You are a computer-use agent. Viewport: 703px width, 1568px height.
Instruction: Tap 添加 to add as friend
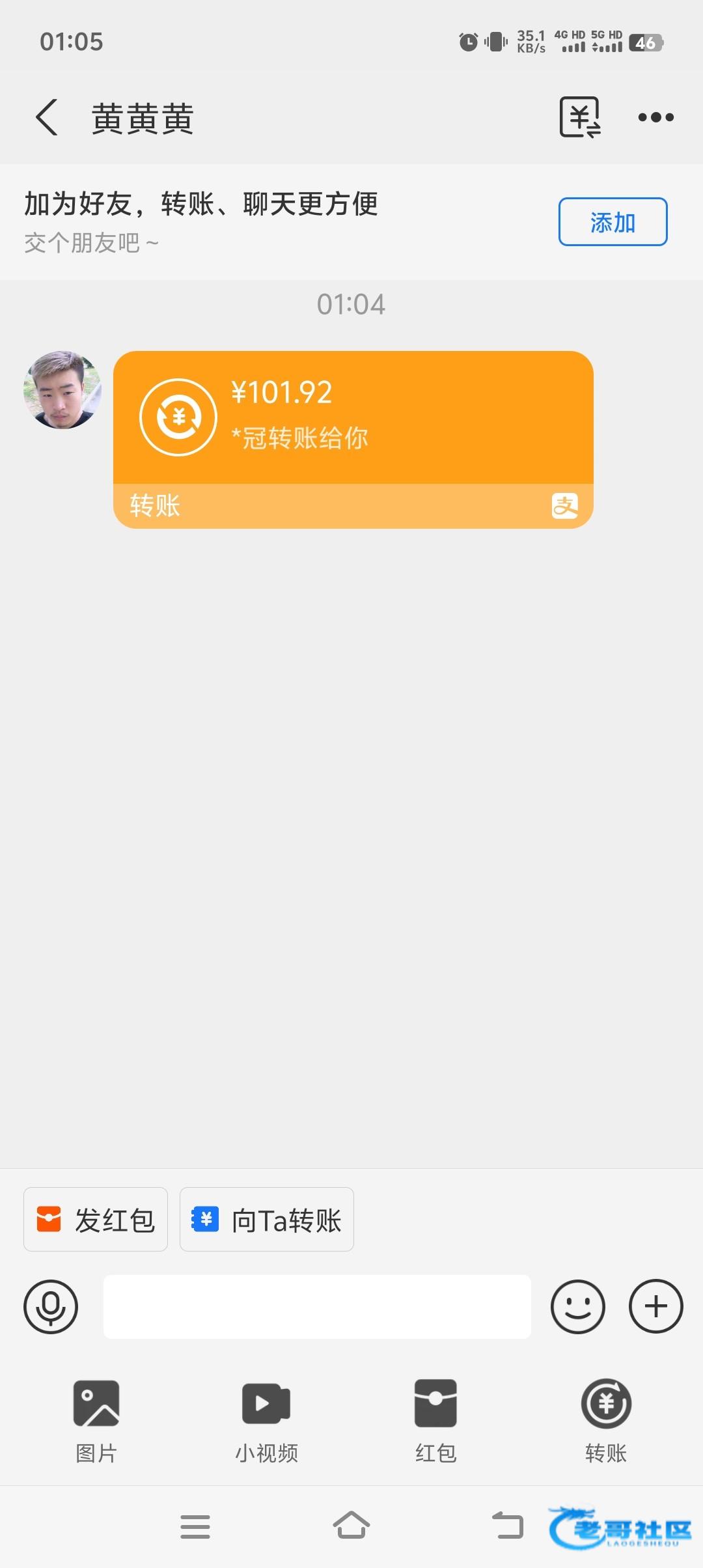613,222
